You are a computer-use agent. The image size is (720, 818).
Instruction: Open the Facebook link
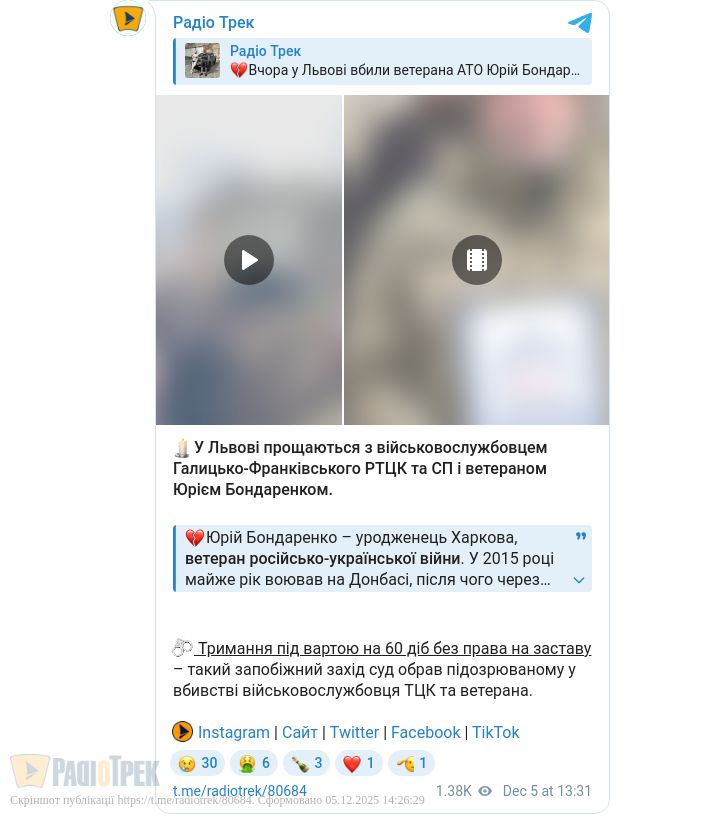coord(425,732)
